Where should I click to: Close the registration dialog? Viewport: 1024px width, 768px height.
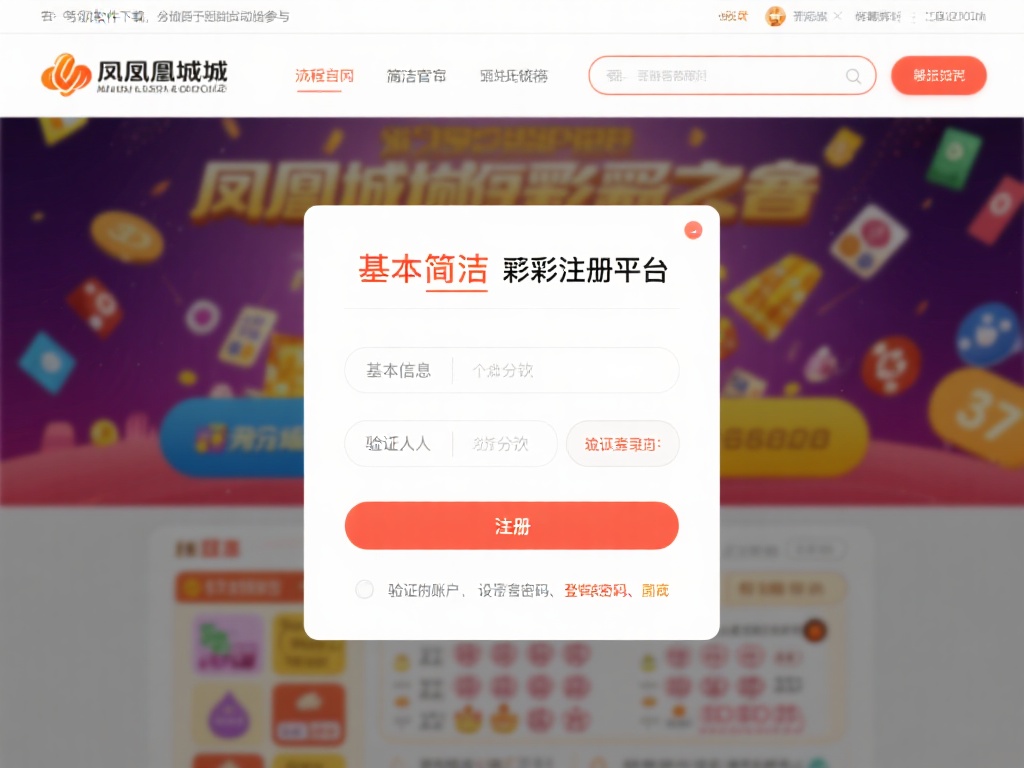coord(693,231)
